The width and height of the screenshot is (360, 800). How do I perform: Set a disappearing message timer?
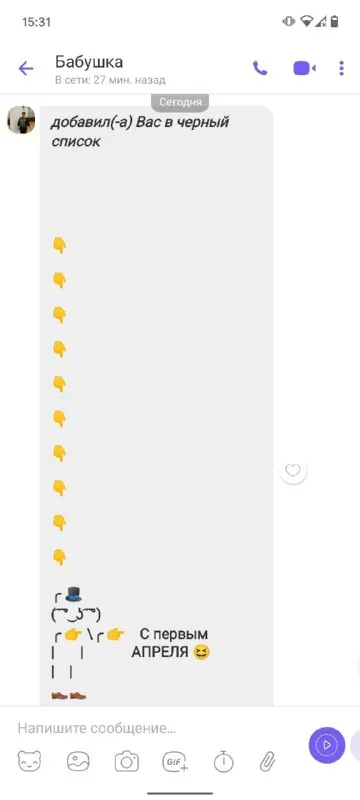223,762
